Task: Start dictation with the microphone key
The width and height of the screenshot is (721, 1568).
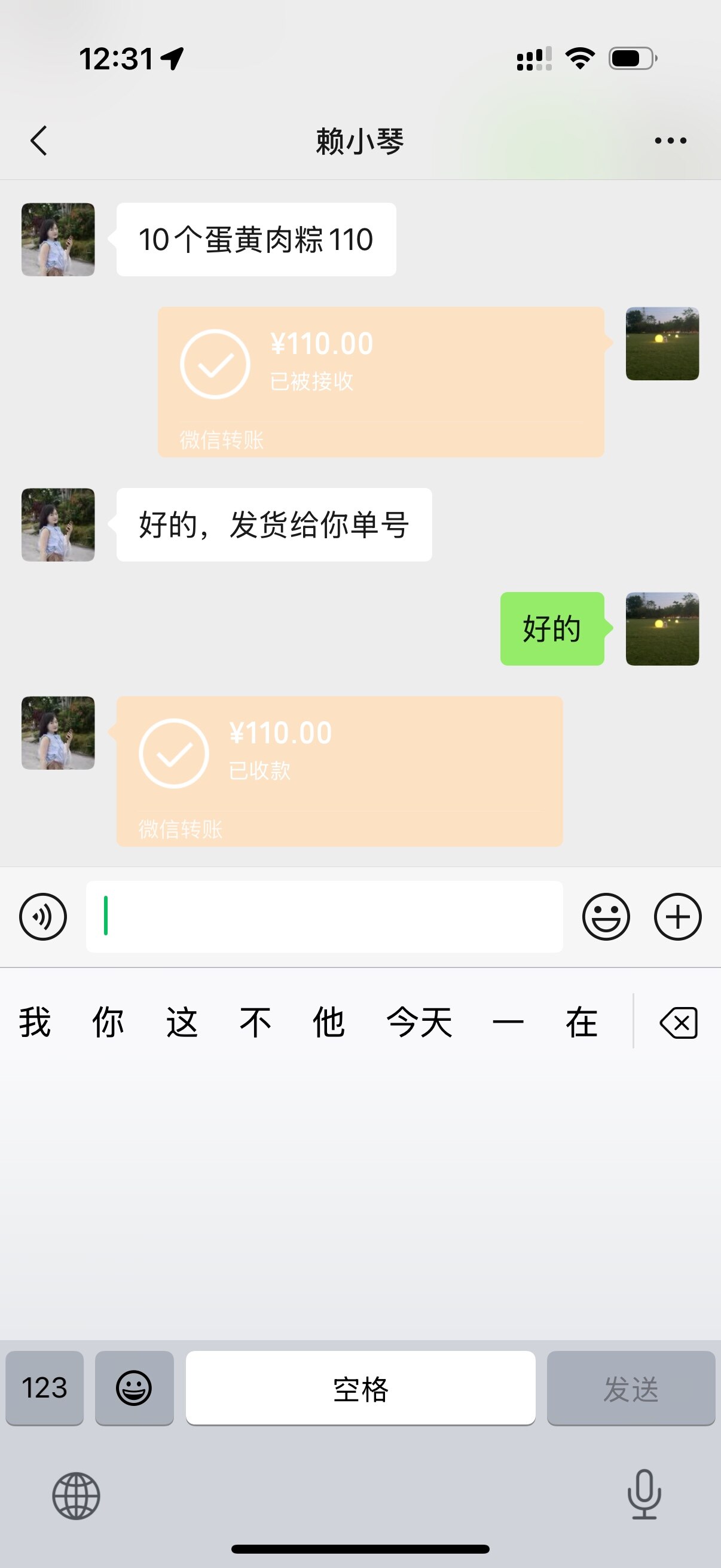Action: [644, 1495]
